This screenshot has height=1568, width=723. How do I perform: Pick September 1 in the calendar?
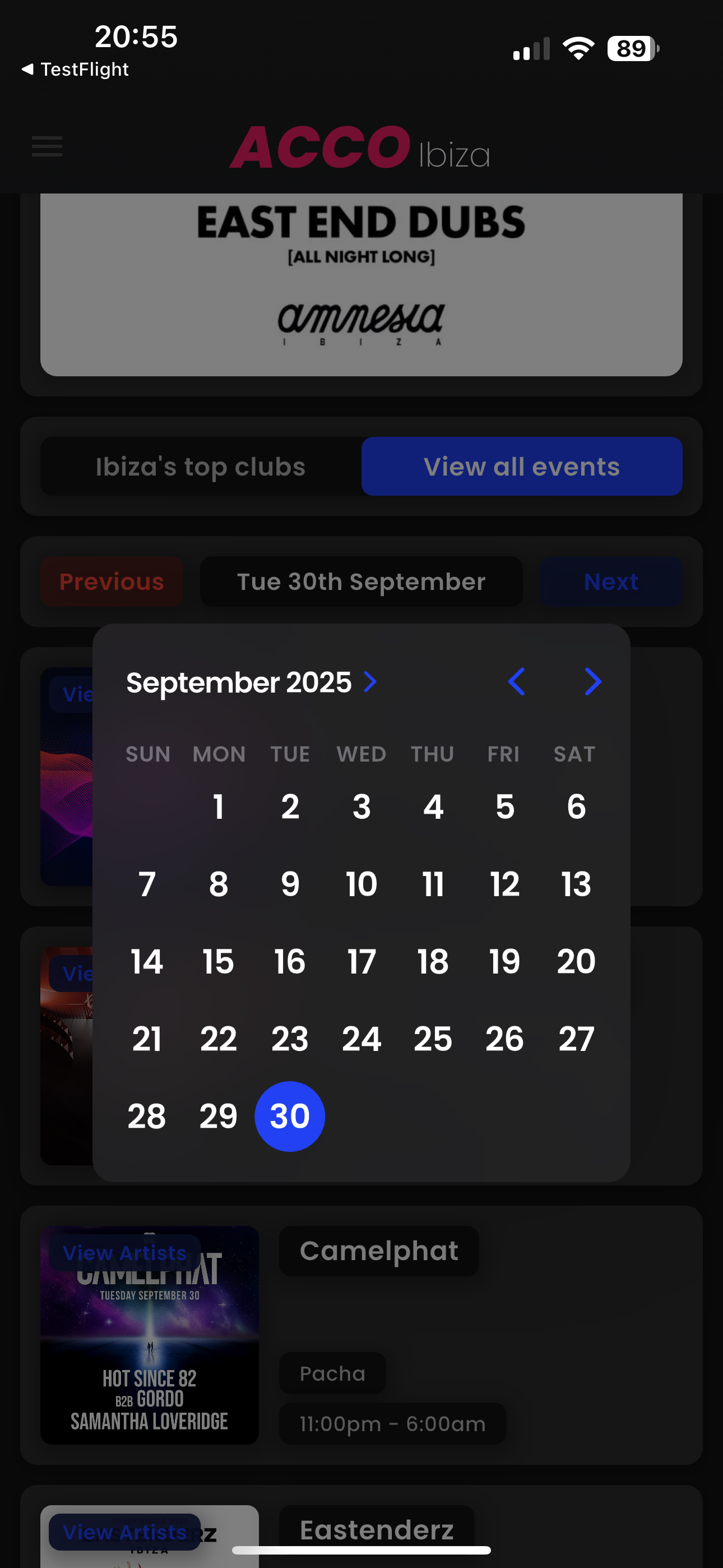[x=218, y=806]
